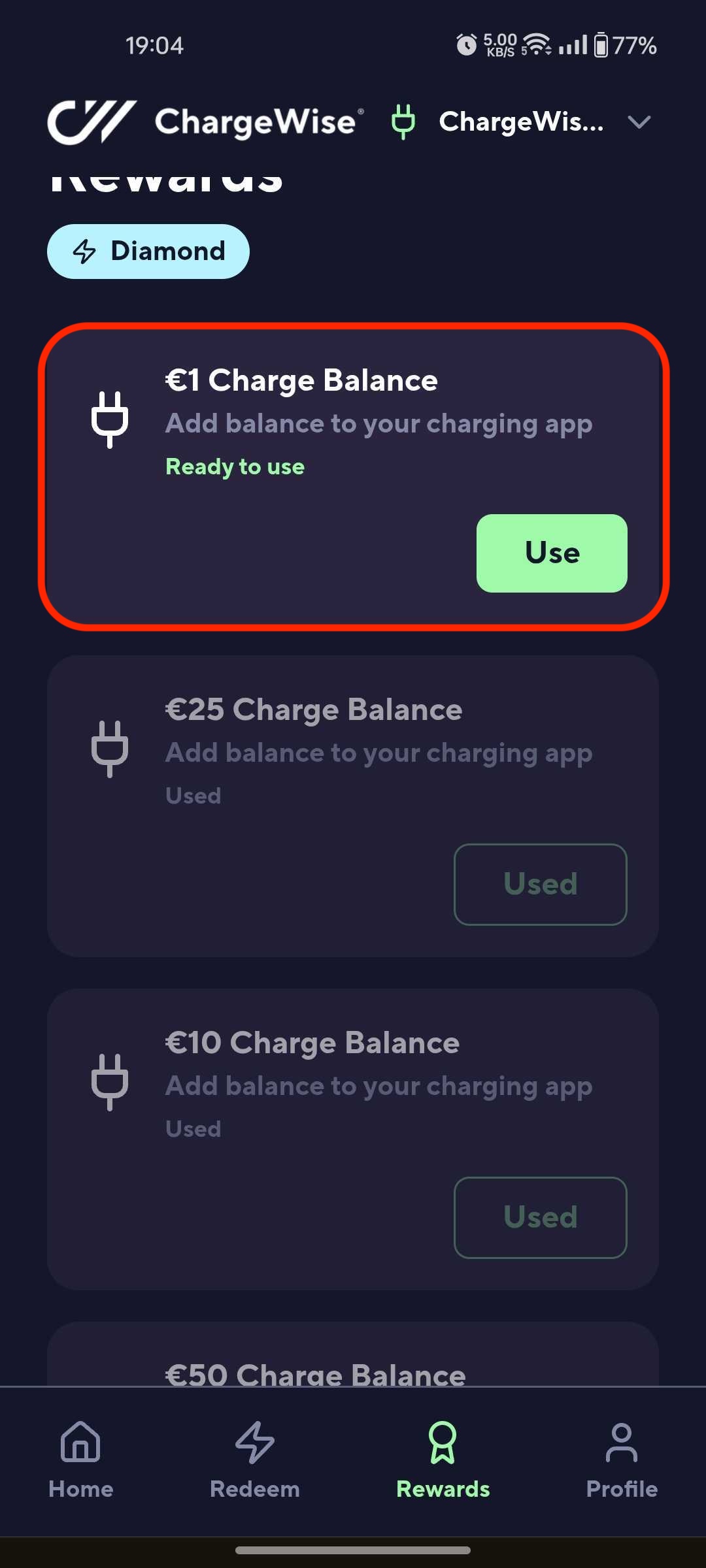This screenshot has height=1568, width=706.
Task: Open the €25 Charge Balance card
Action: [x=314, y=751]
